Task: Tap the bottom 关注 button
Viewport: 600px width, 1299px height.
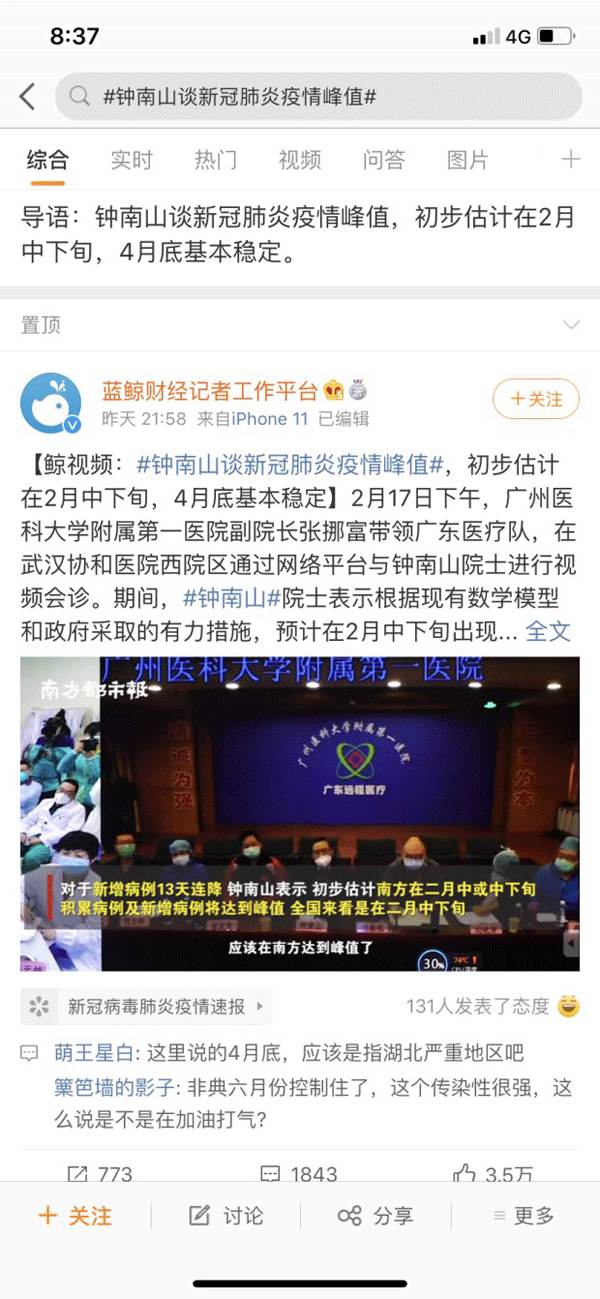Action: (x=75, y=1216)
